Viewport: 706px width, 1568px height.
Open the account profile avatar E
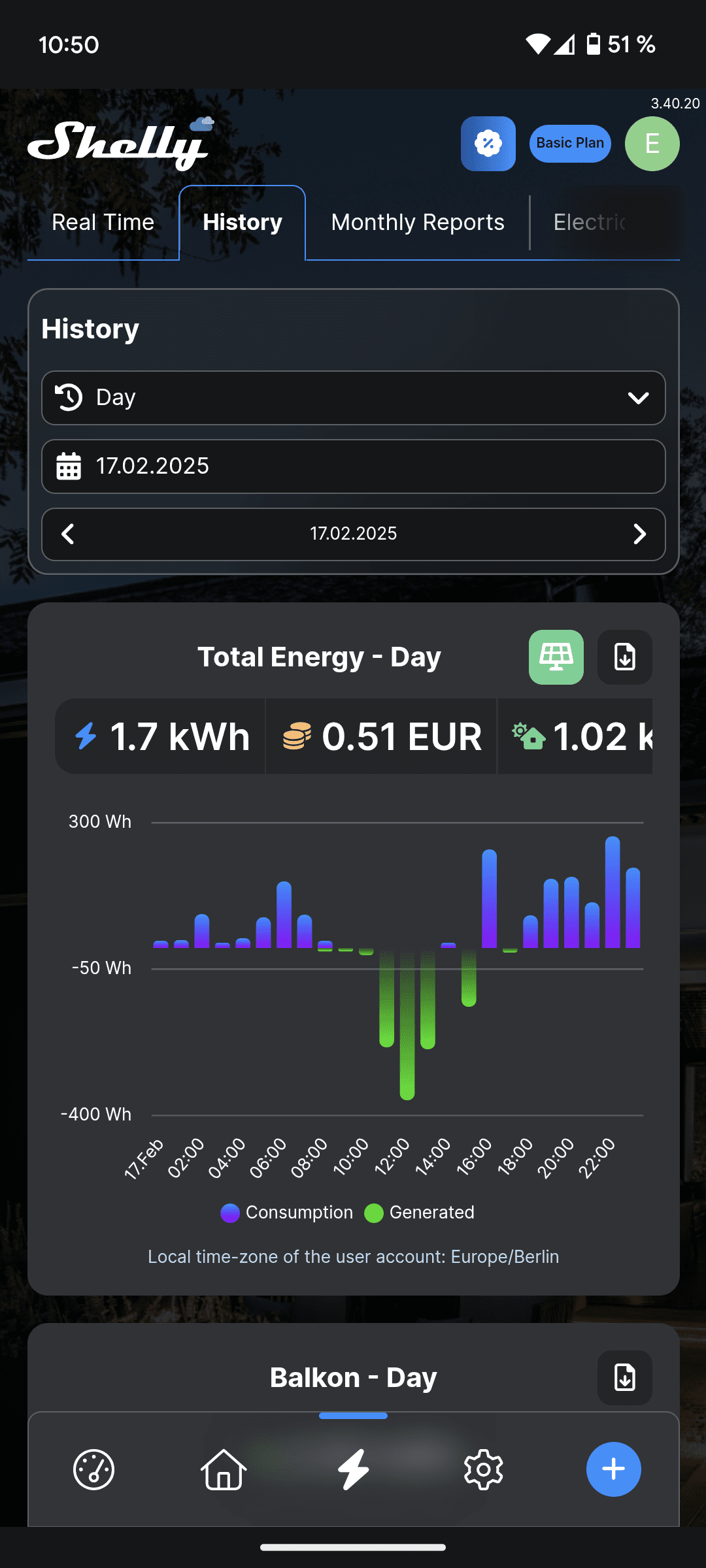click(x=652, y=144)
